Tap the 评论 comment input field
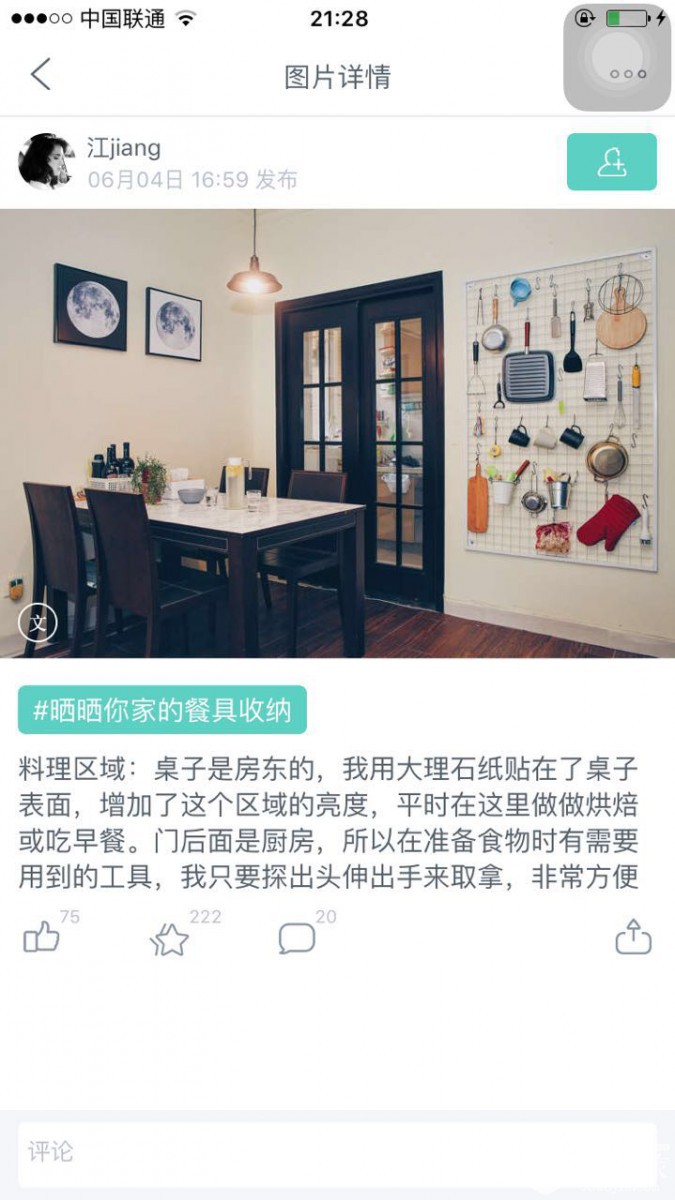The image size is (675, 1200). [337, 1152]
